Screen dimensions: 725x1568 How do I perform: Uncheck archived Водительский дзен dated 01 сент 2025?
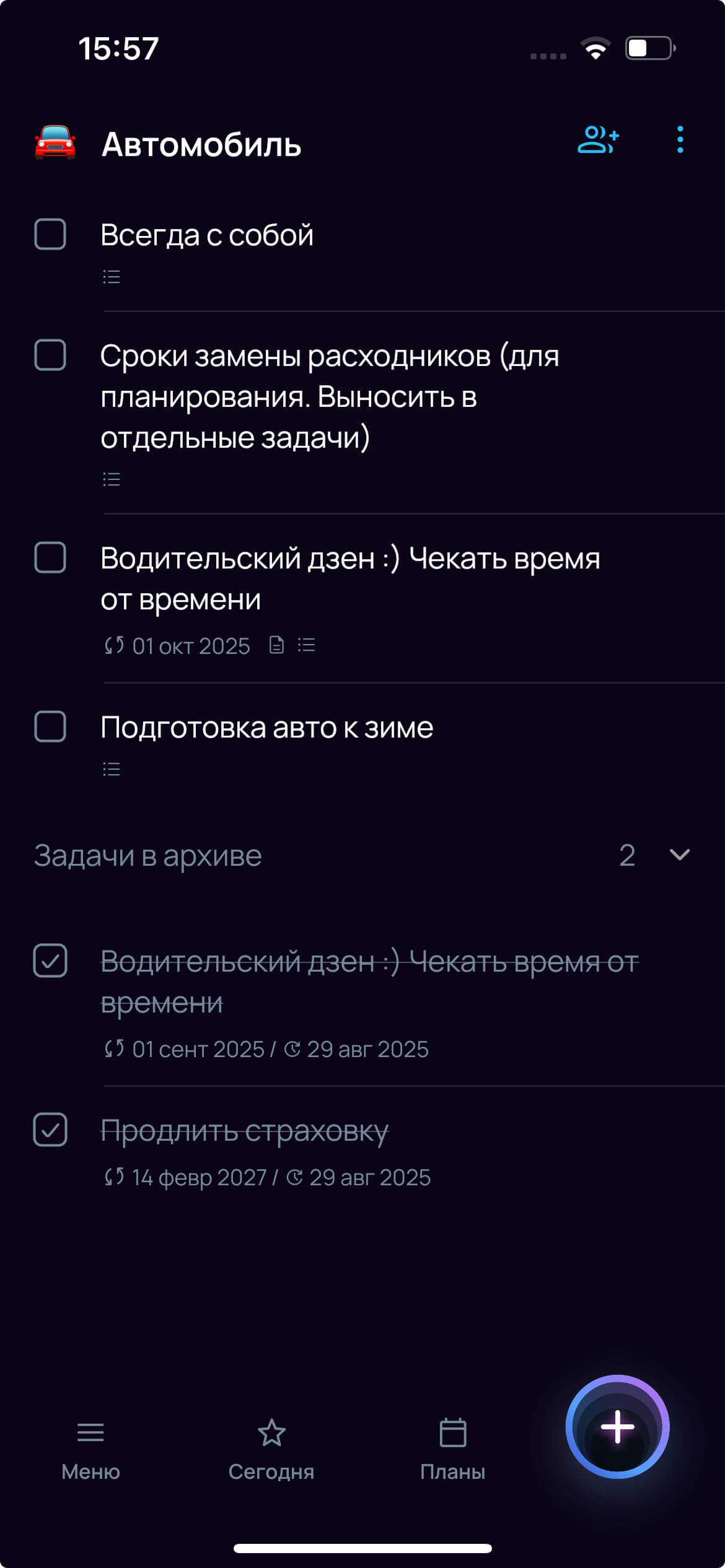coord(50,961)
